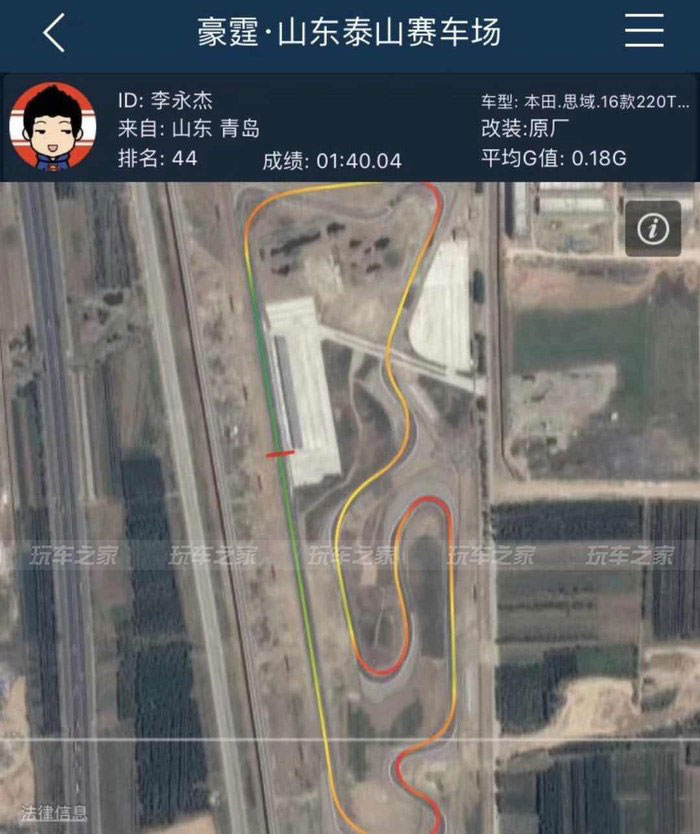Open the hamburger menu
Viewport: 700px width, 834px height.
tap(644, 31)
